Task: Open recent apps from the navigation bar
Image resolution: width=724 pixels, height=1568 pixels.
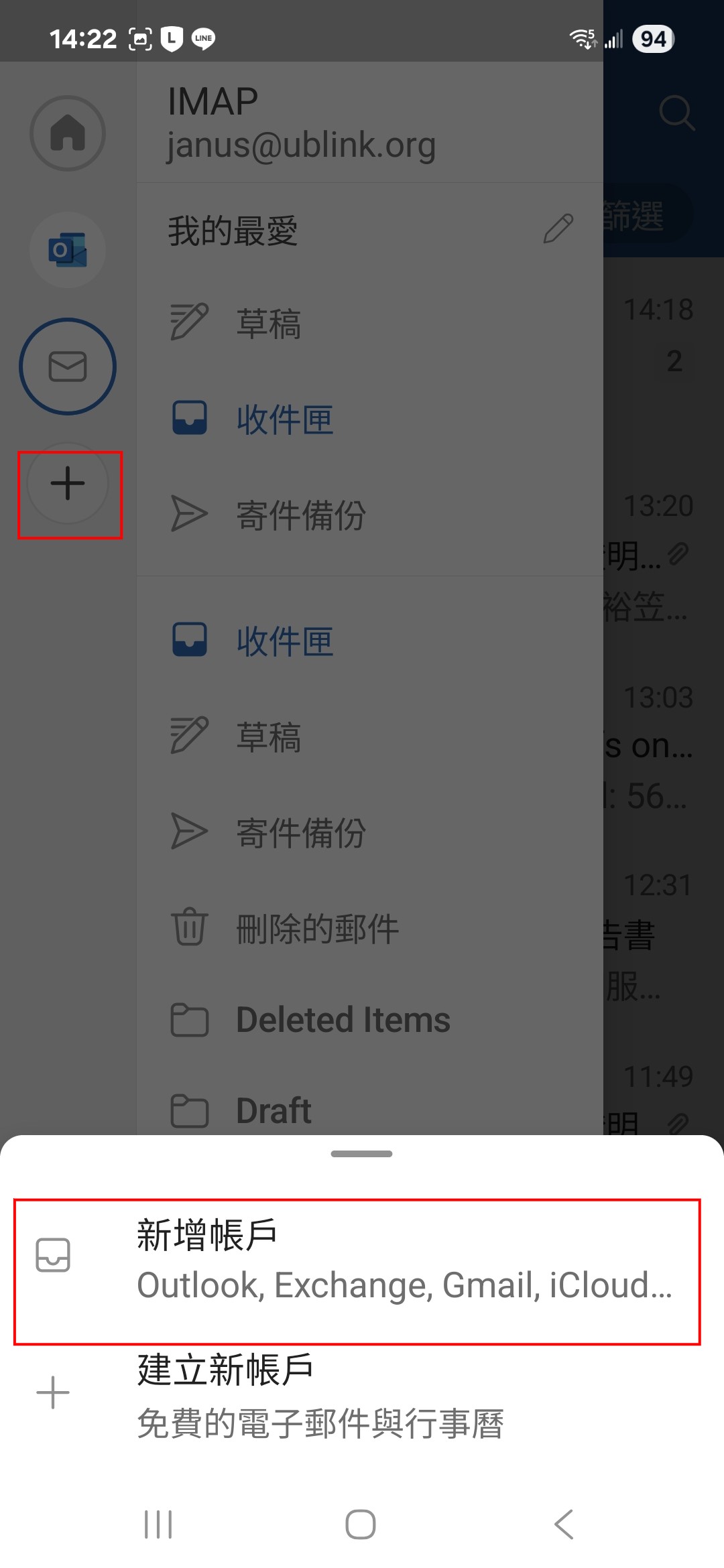Action: click(158, 1524)
